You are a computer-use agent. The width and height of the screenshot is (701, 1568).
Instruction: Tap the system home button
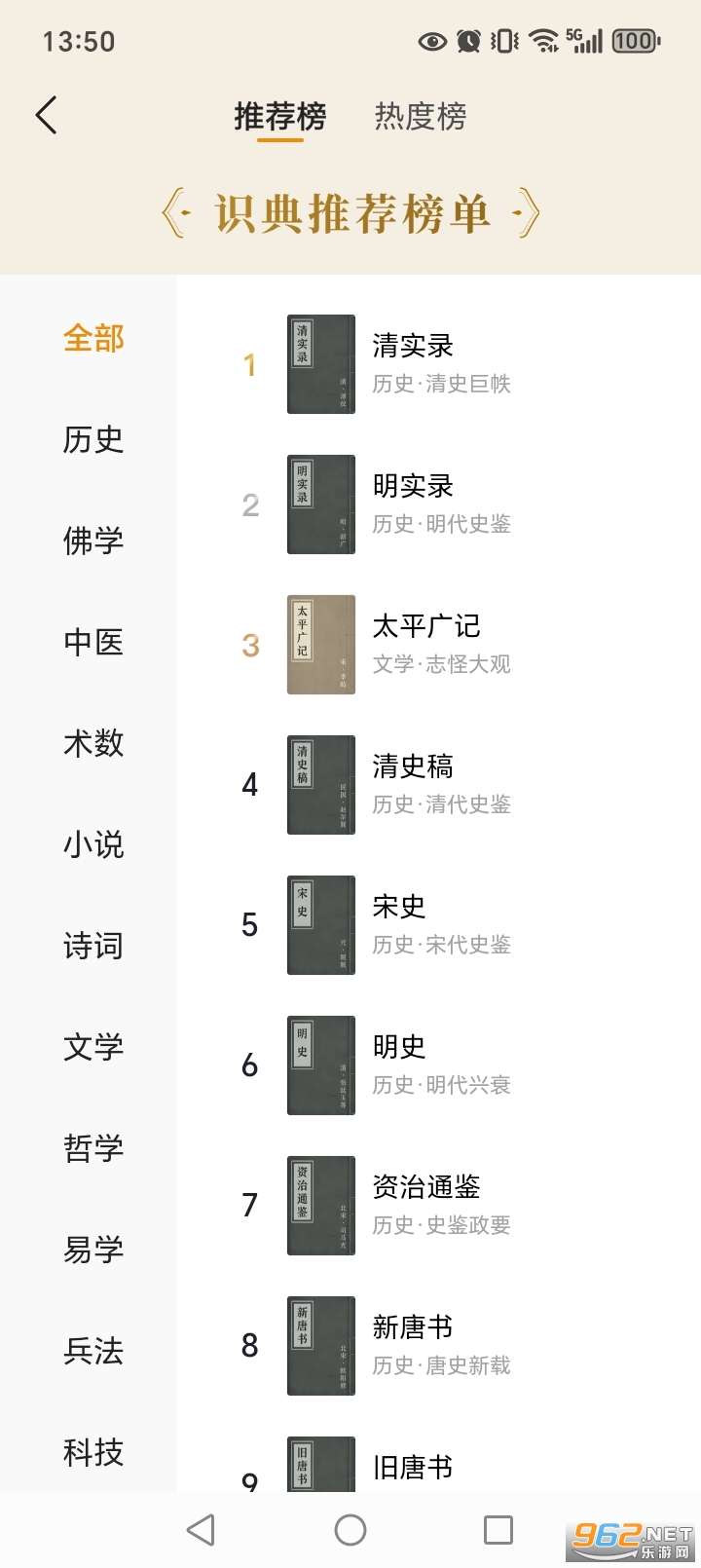[x=350, y=1530]
